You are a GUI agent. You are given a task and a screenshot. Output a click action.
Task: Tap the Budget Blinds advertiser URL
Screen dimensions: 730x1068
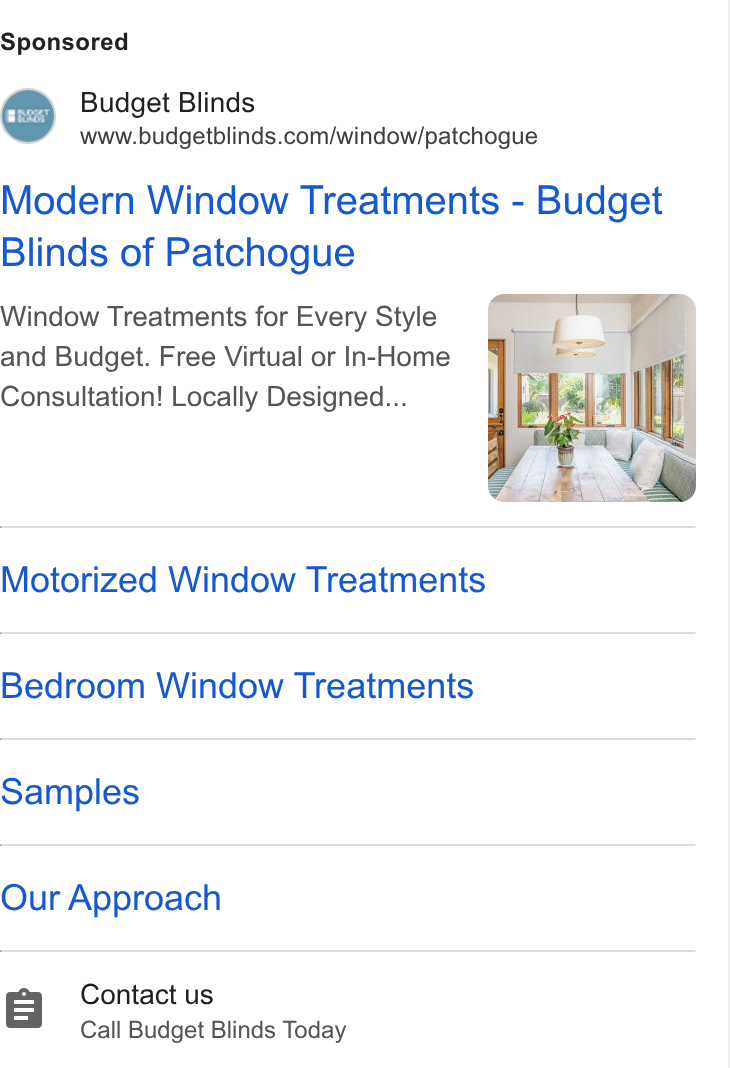pos(308,136)
